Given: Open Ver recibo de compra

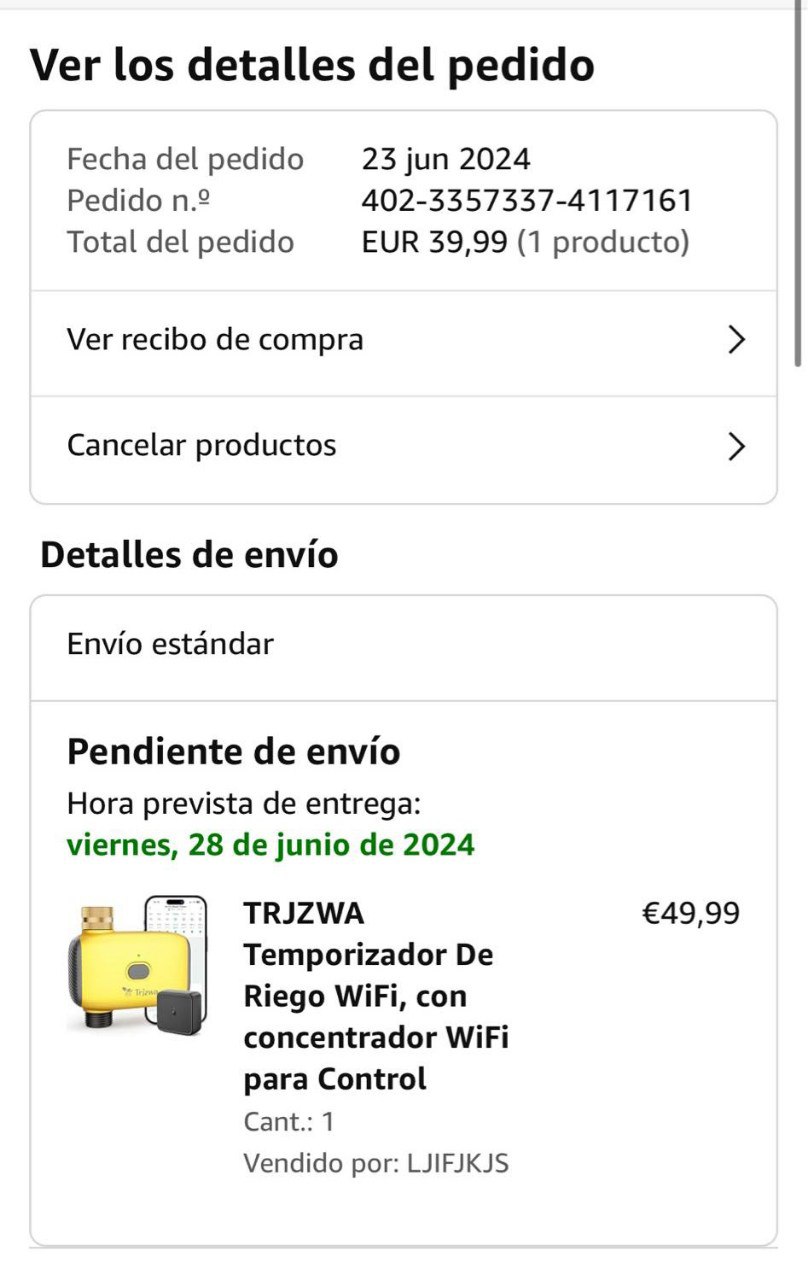Looking at the screenshot, I should coord(403,340).
